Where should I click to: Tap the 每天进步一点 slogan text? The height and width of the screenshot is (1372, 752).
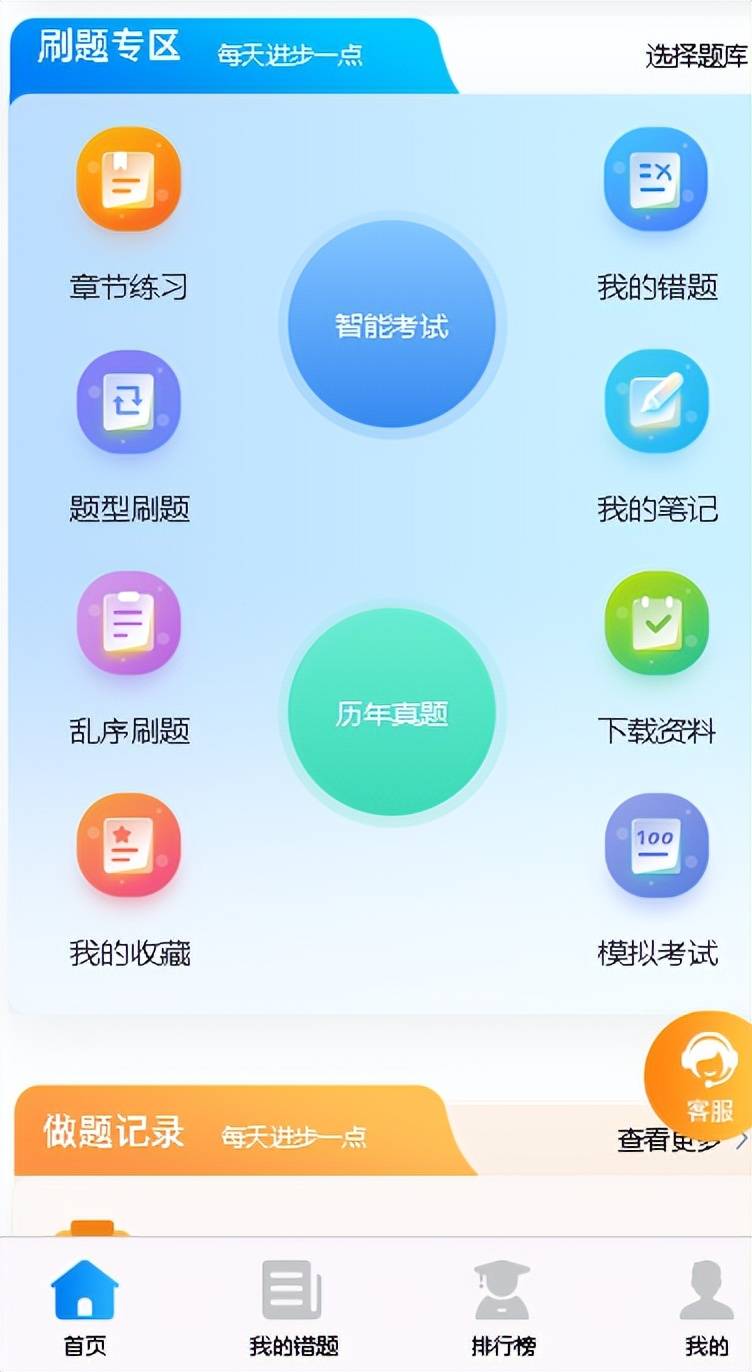pos(288,55)
